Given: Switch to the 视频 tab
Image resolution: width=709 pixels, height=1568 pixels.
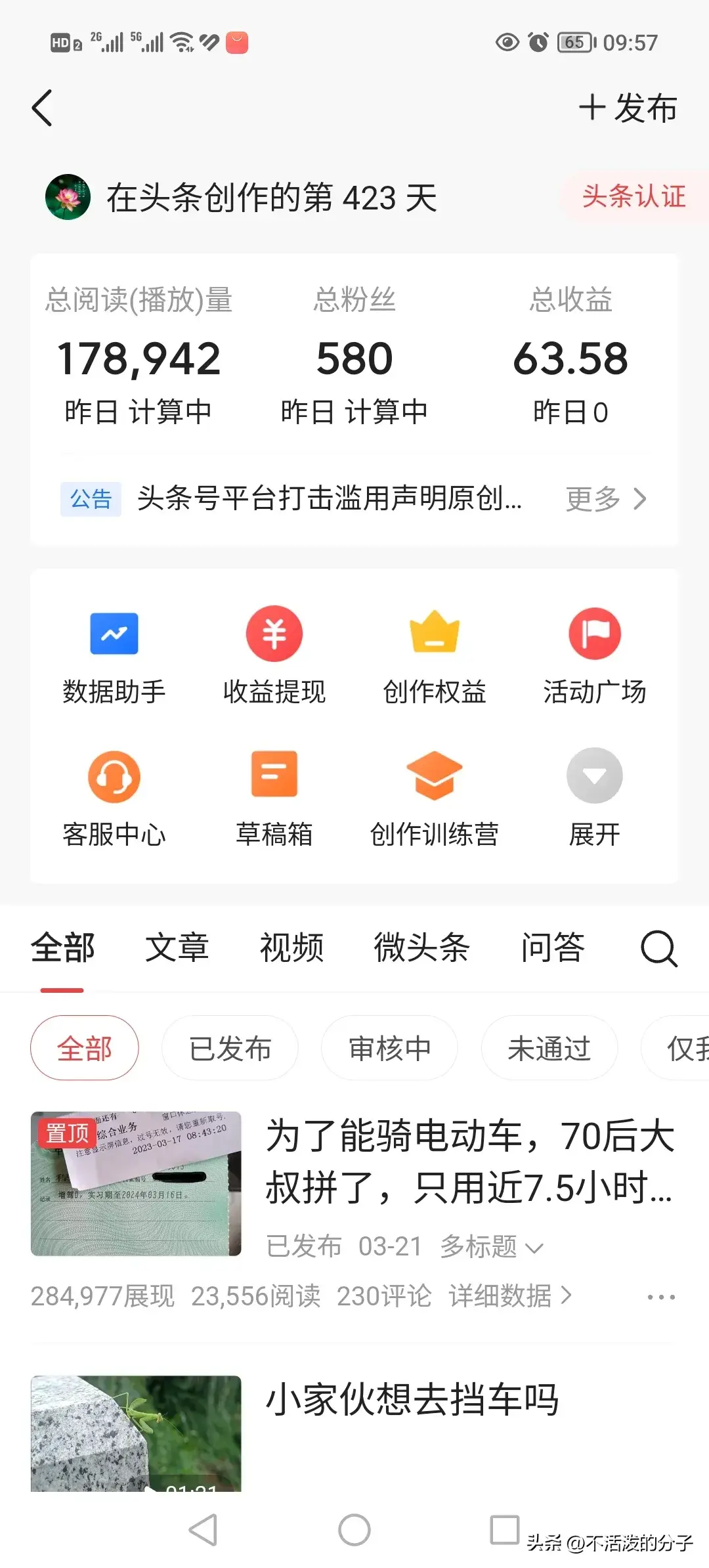Looking at the screenshot, I should 292,948.
